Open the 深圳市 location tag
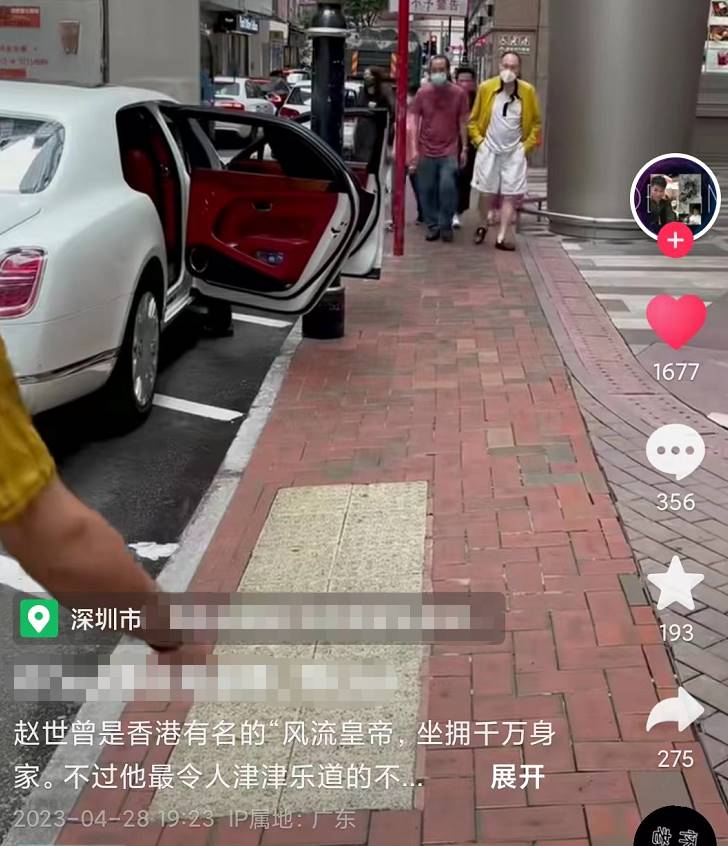This screenshot has height=846, width=728. tap(84, 619)
